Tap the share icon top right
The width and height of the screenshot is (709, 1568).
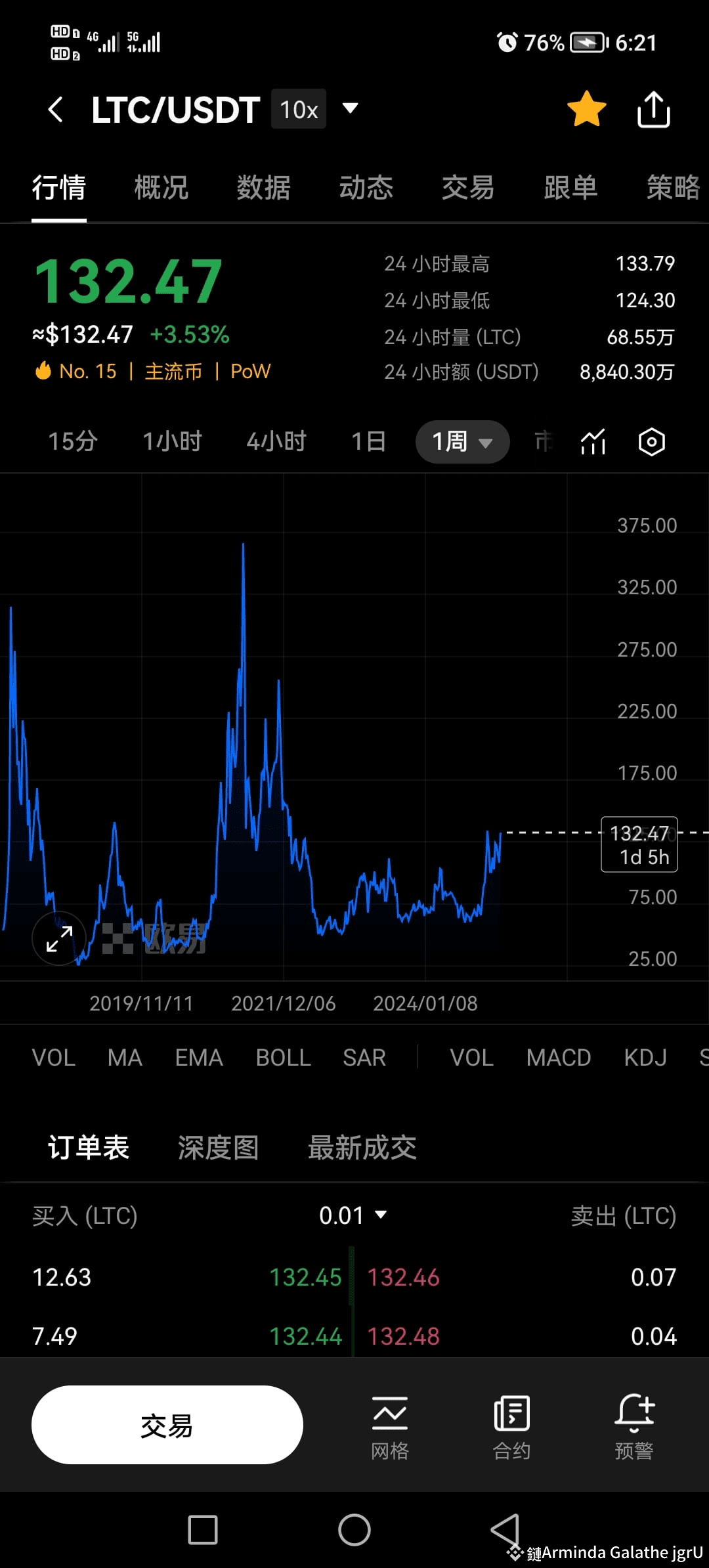(654, 109)
